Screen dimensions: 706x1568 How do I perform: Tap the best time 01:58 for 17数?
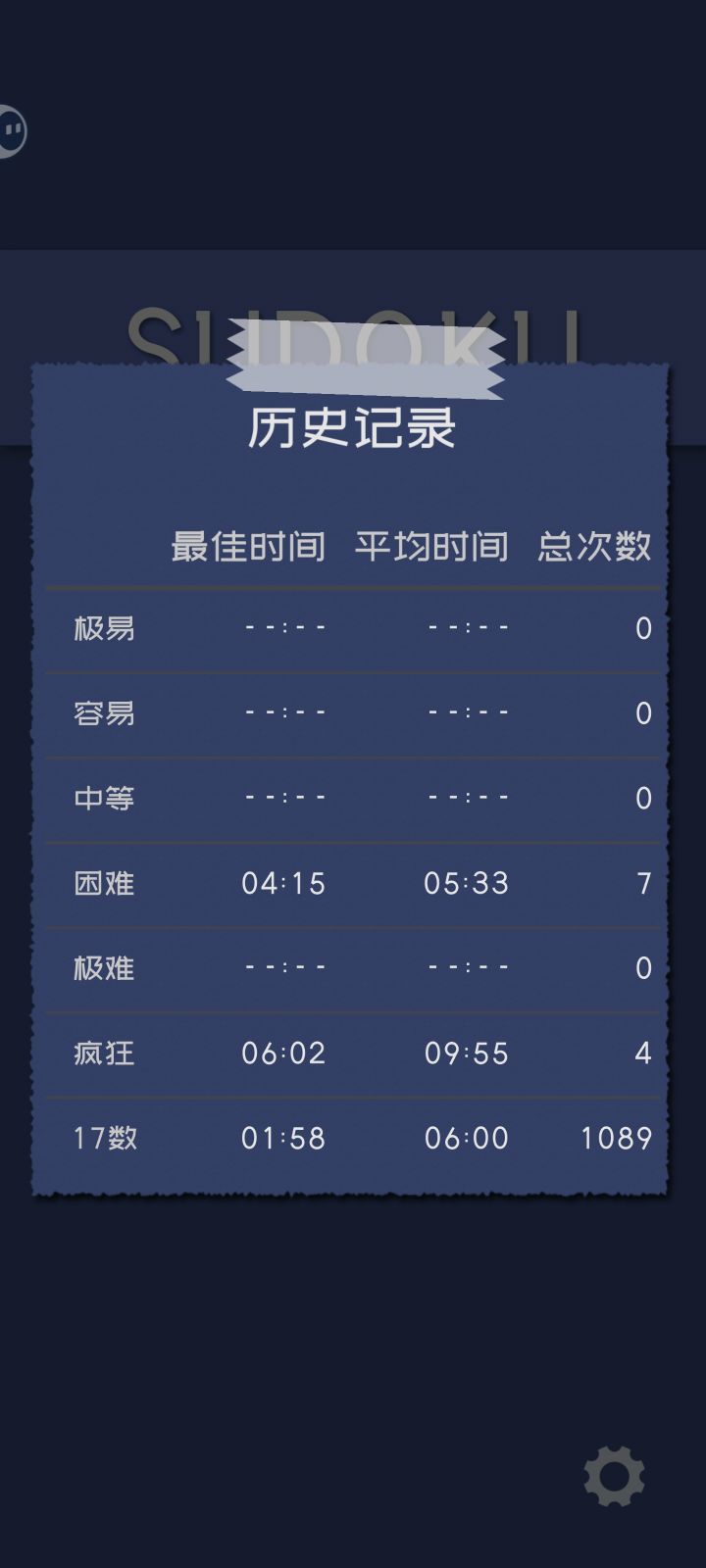pyautogui.click(x=283, y=1137)
